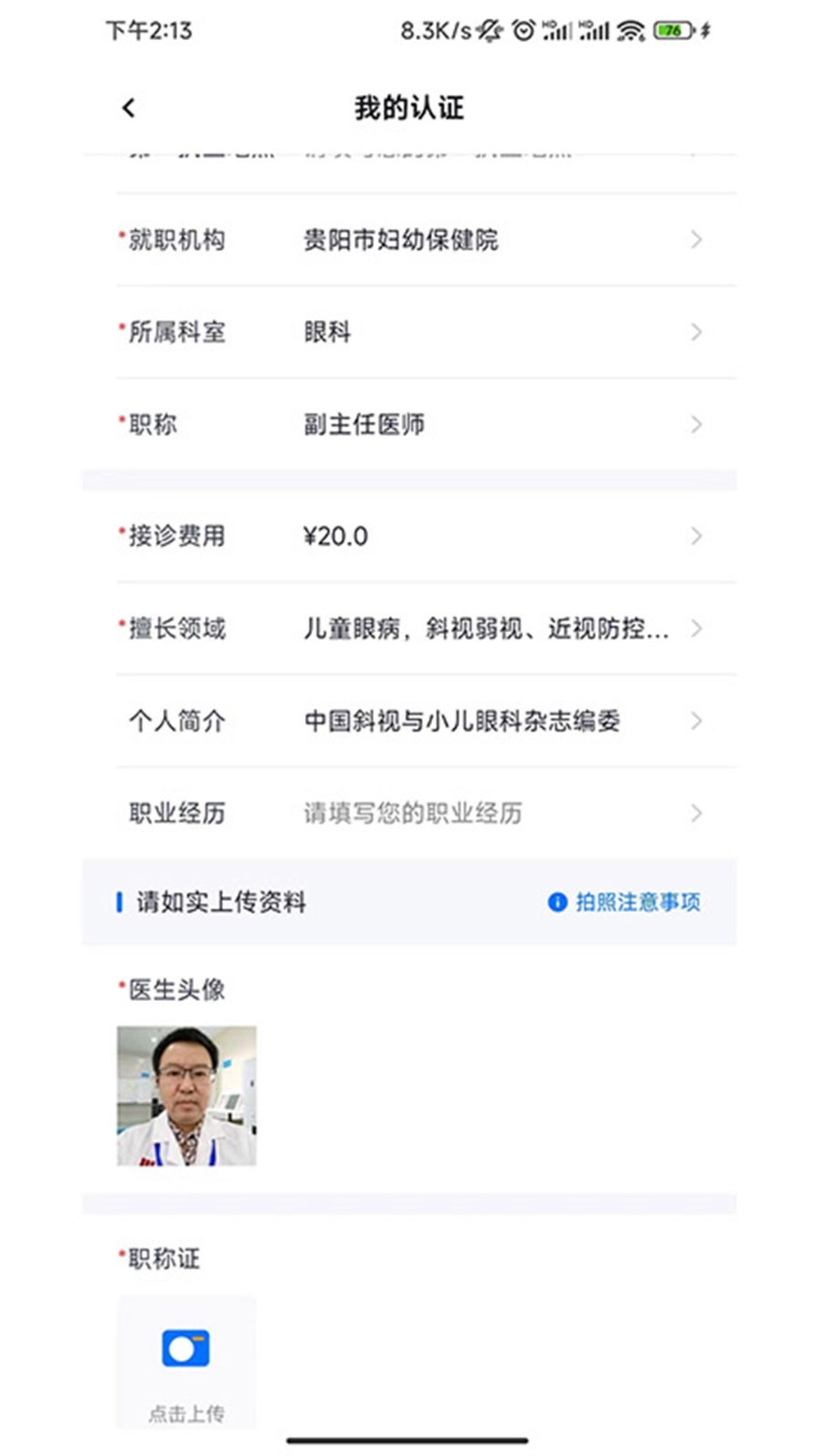Upload the 职称证 via 点击上传

(x=187, y=1362)
